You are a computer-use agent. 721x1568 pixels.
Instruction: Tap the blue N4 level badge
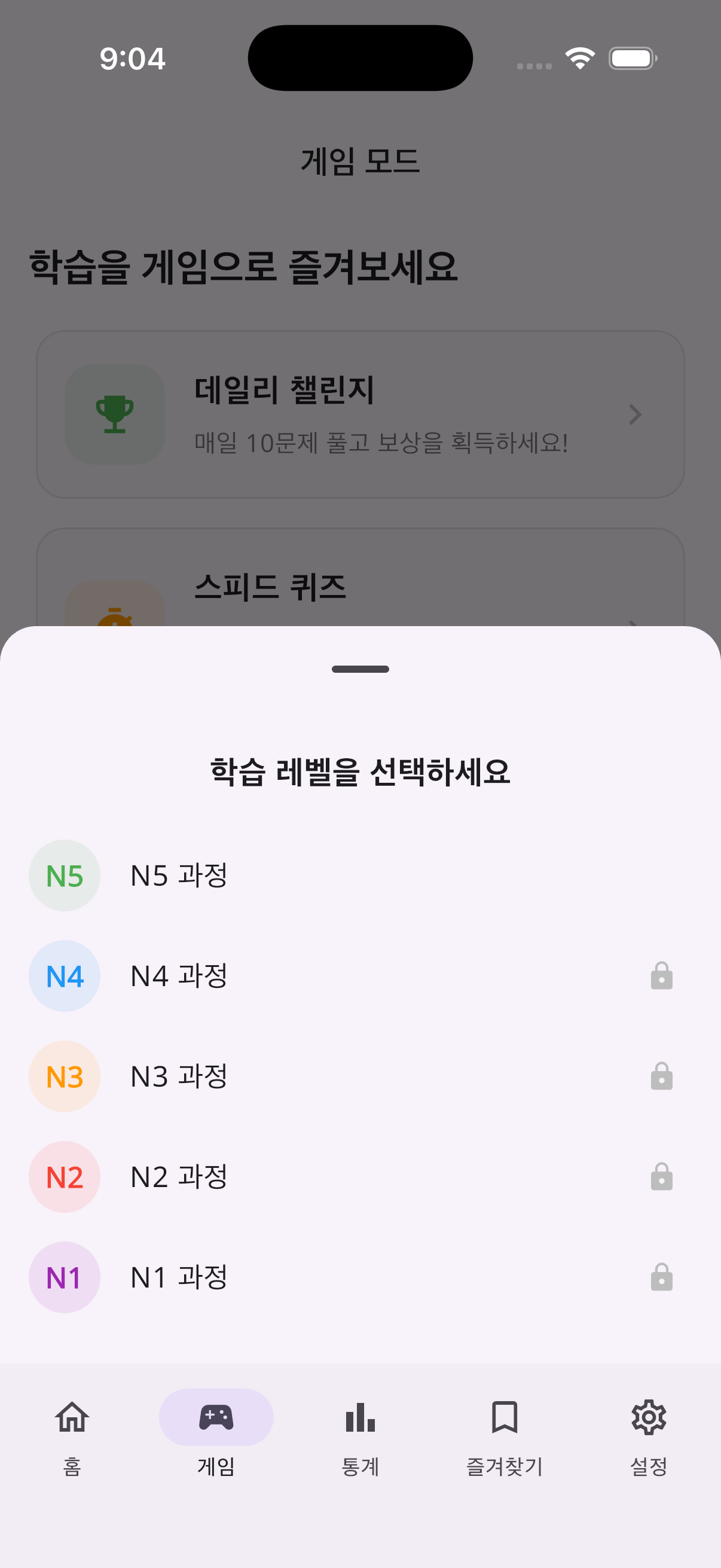64,975
